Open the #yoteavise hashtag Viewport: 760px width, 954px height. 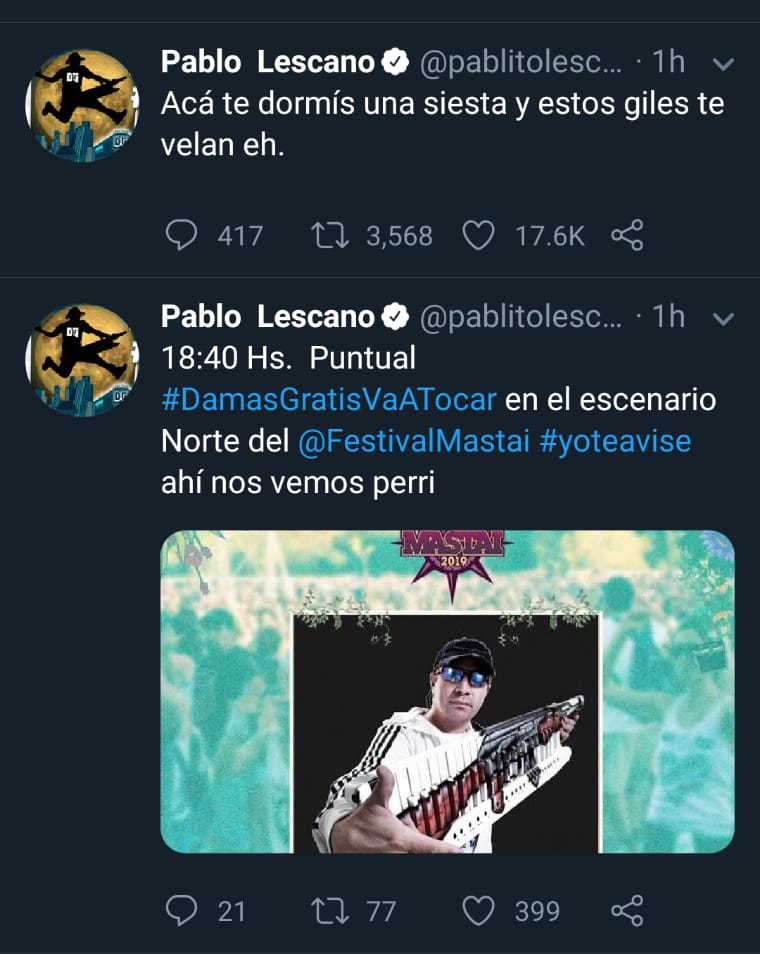tap(615, 441)
